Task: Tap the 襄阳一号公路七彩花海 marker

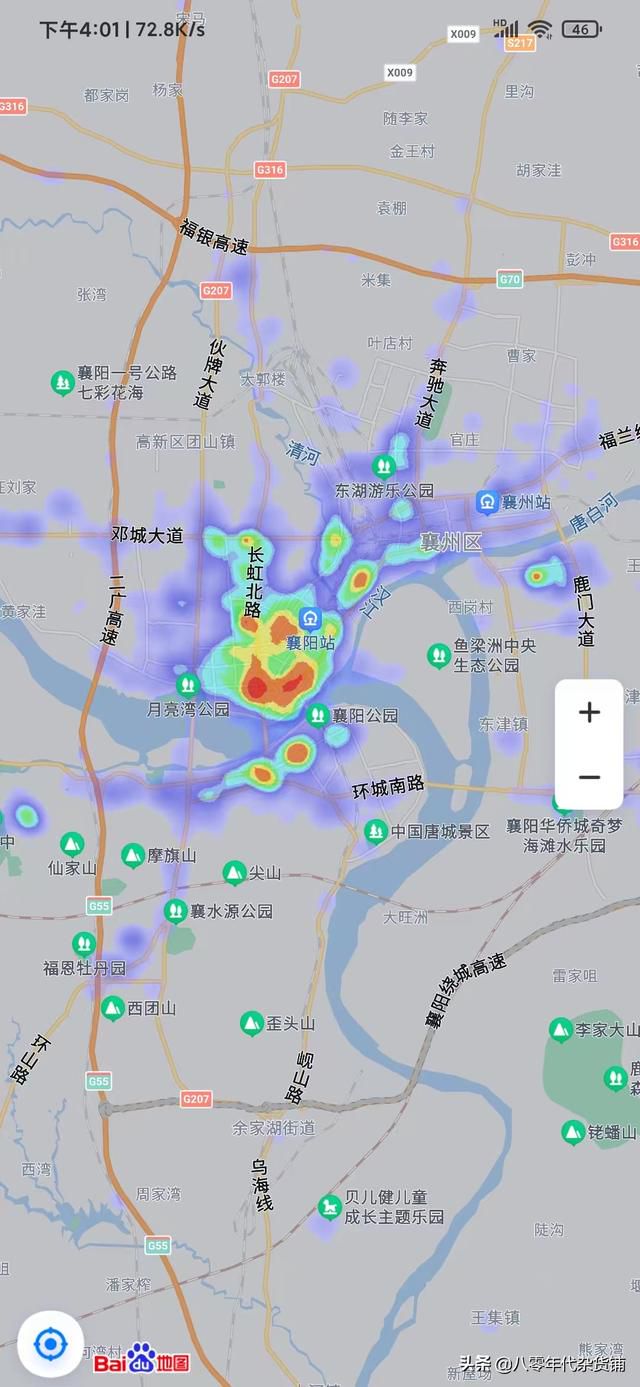Action: tap(63, 382)
